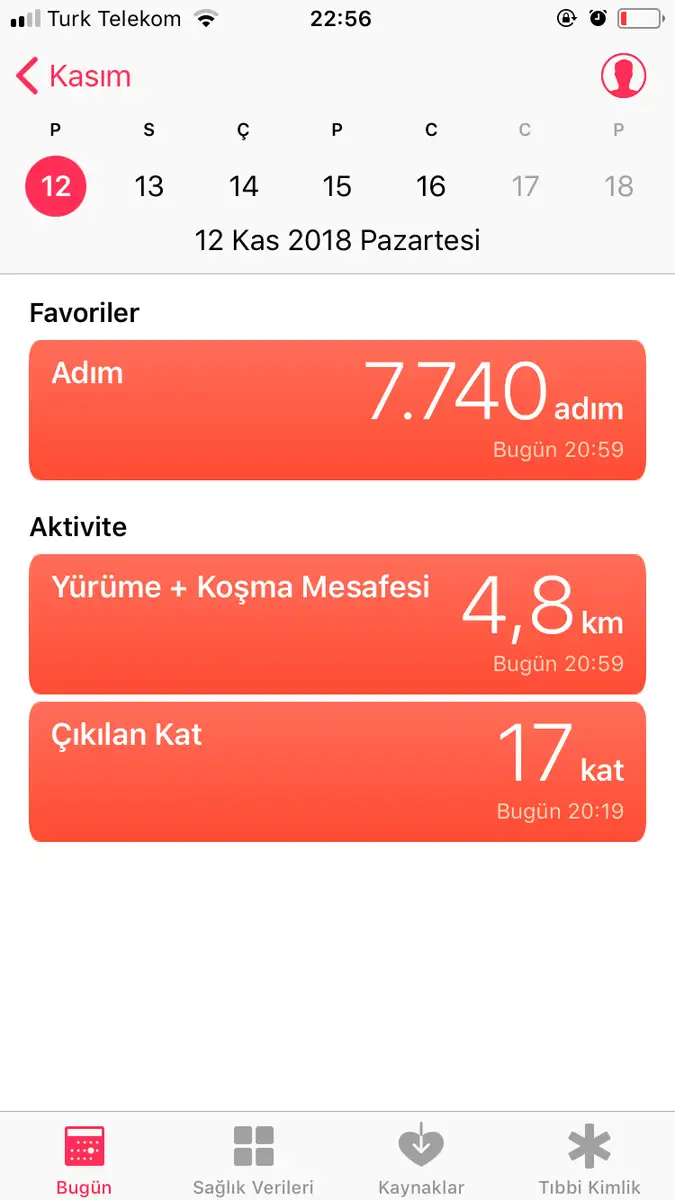Image resolution: width=675 pixels, height=1200 pixels.
Task: Go back to the Kasım month view
Action: (x=74, y=76)
